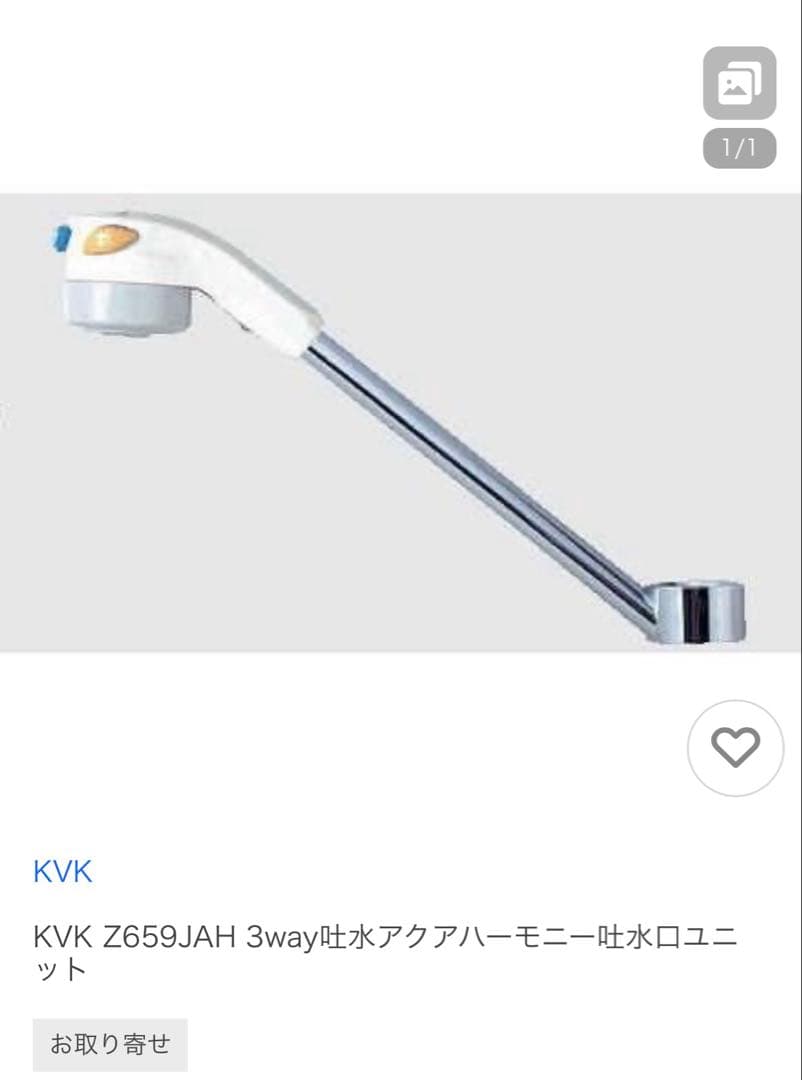
Task: Tap the heart icon below the product photo
Action: (736, 745)
